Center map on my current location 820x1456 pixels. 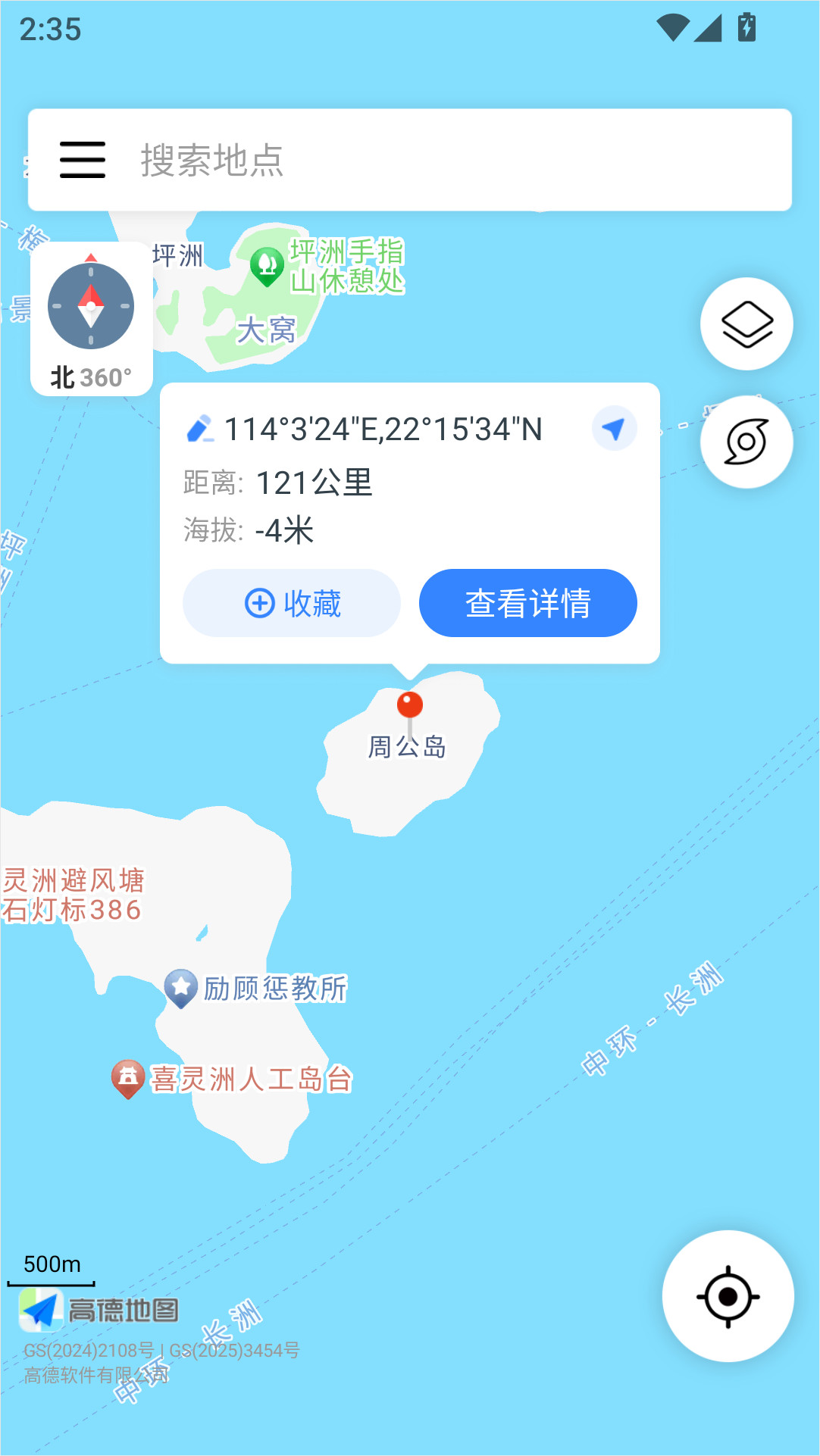(x=728, y=1296)
